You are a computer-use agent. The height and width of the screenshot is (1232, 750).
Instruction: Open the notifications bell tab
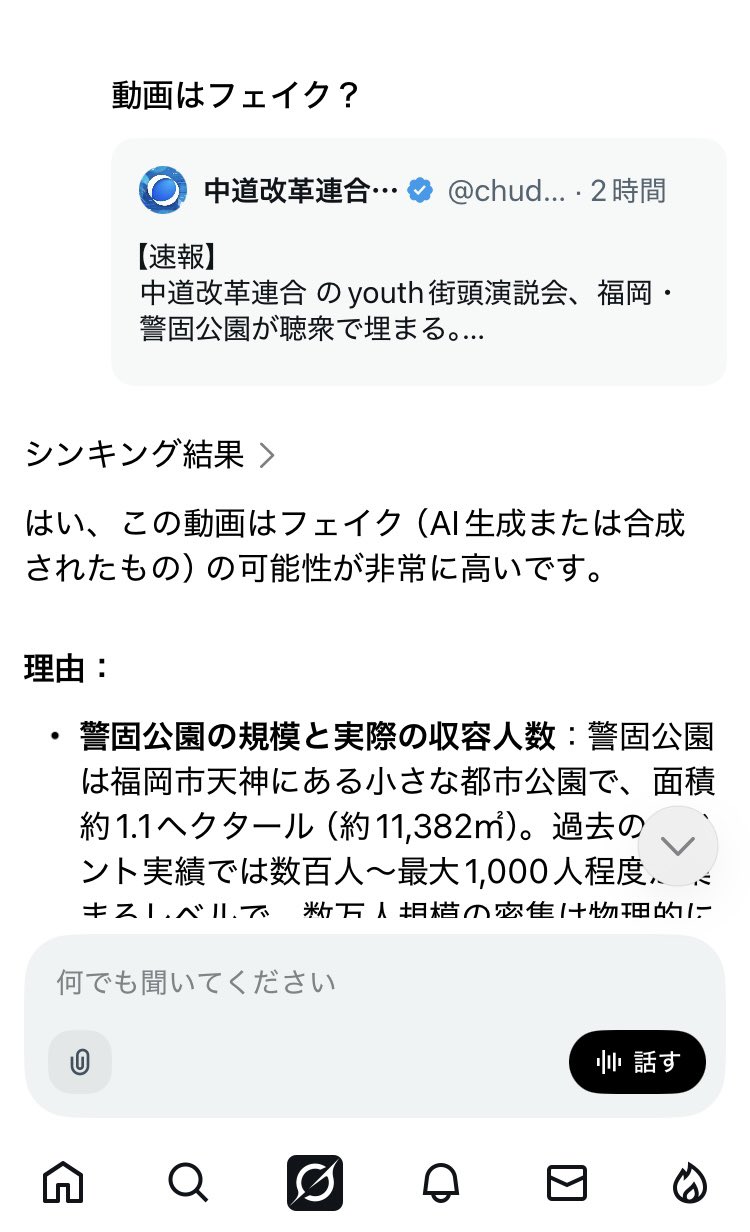440,1184
